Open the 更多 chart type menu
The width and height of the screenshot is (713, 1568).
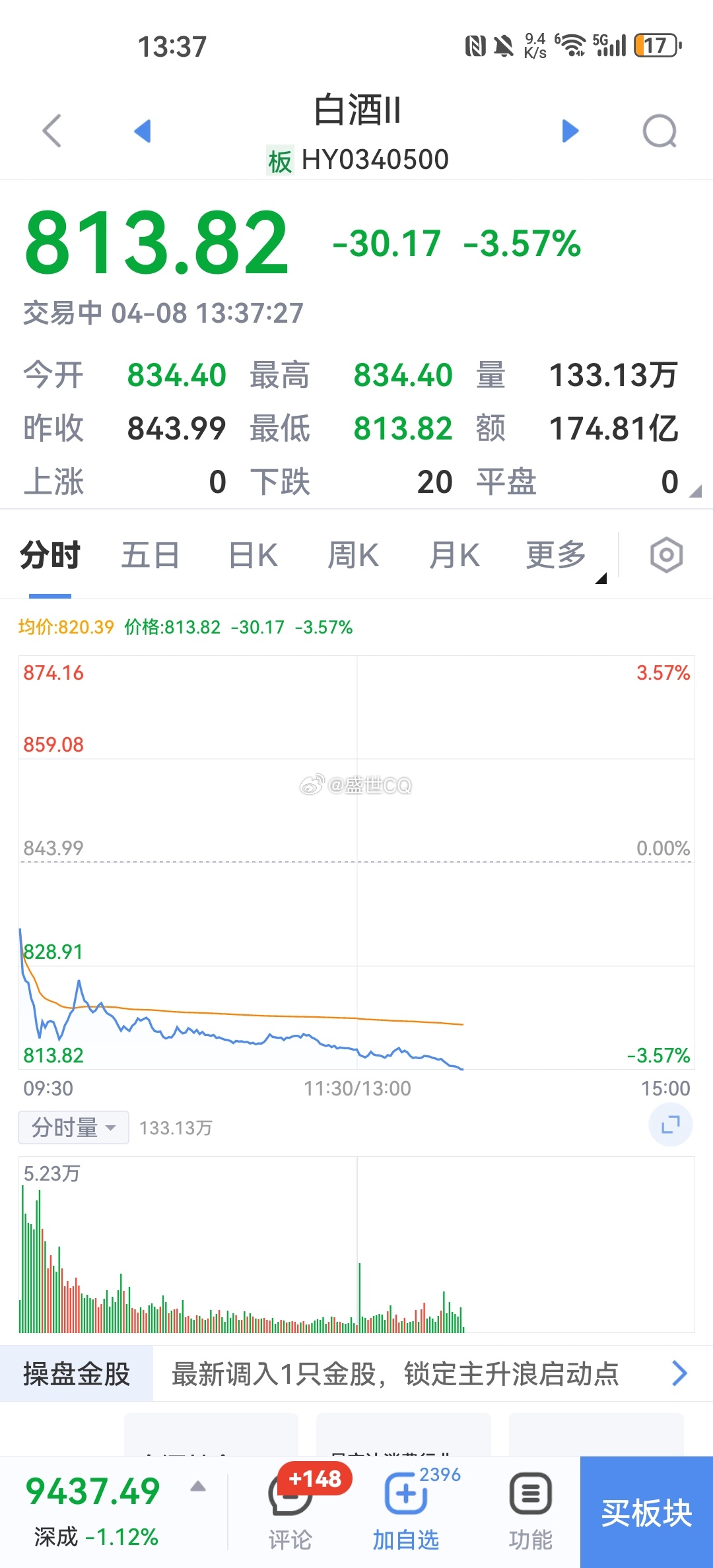pyautogui.click(x=555, y=555)
